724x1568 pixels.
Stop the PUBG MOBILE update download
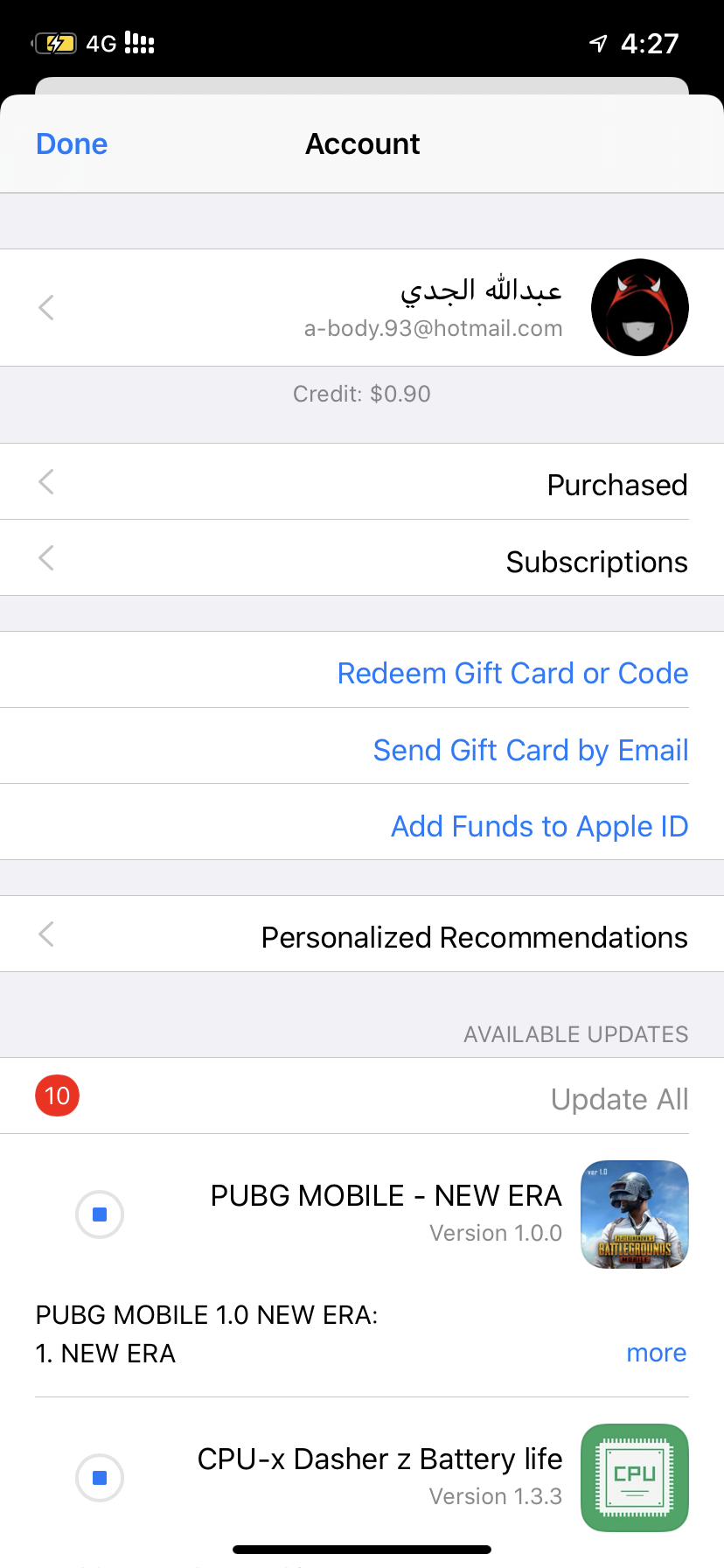tap(100, 1214)
